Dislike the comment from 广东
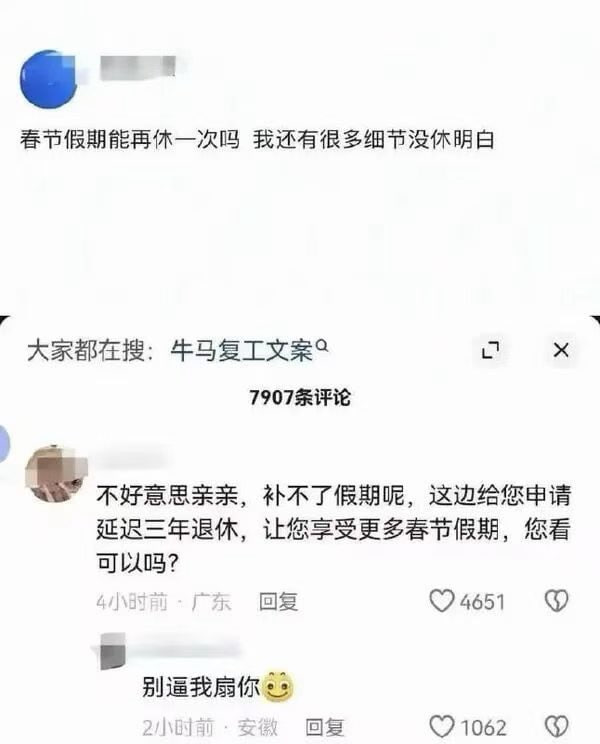Screen dimensions: 600x744 tap(557, 601)
